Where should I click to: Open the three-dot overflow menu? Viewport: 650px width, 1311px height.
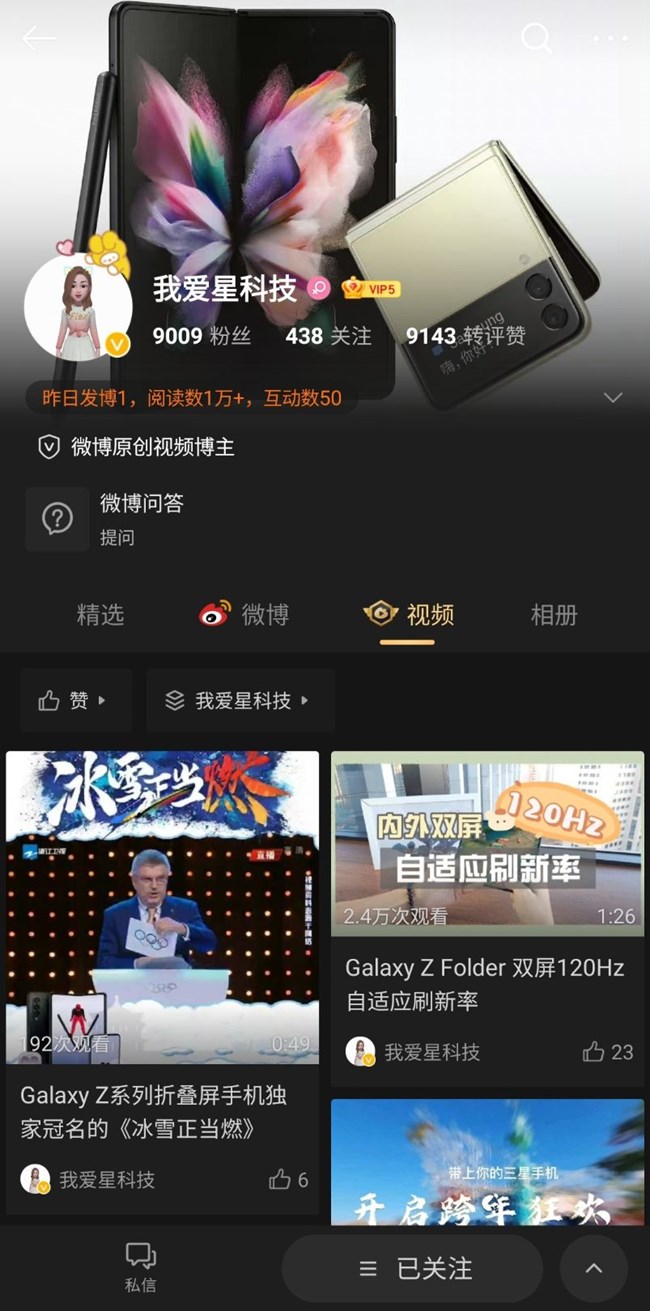tap(609, 39)
